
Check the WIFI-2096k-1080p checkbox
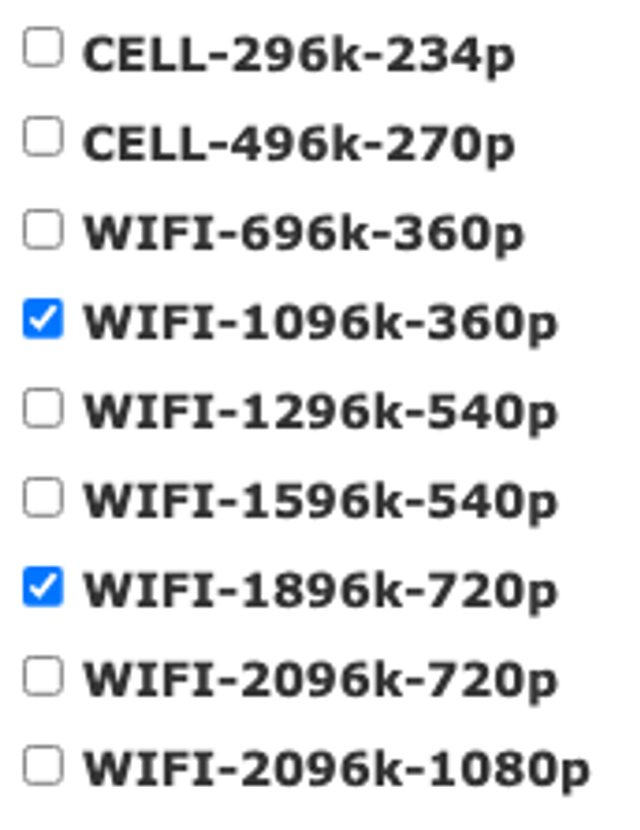43,766
